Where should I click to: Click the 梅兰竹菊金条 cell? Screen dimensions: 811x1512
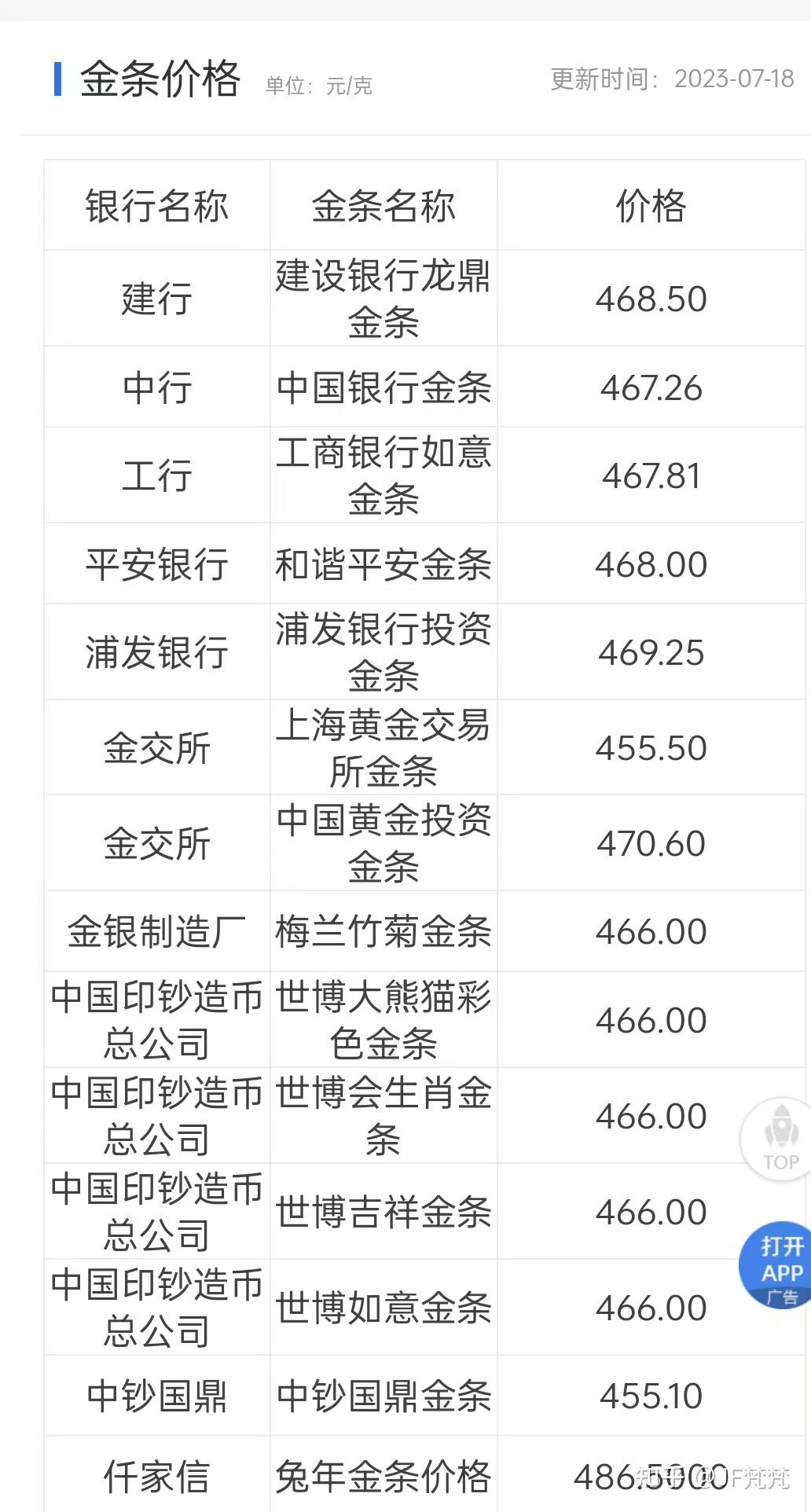tap(383, 931)
